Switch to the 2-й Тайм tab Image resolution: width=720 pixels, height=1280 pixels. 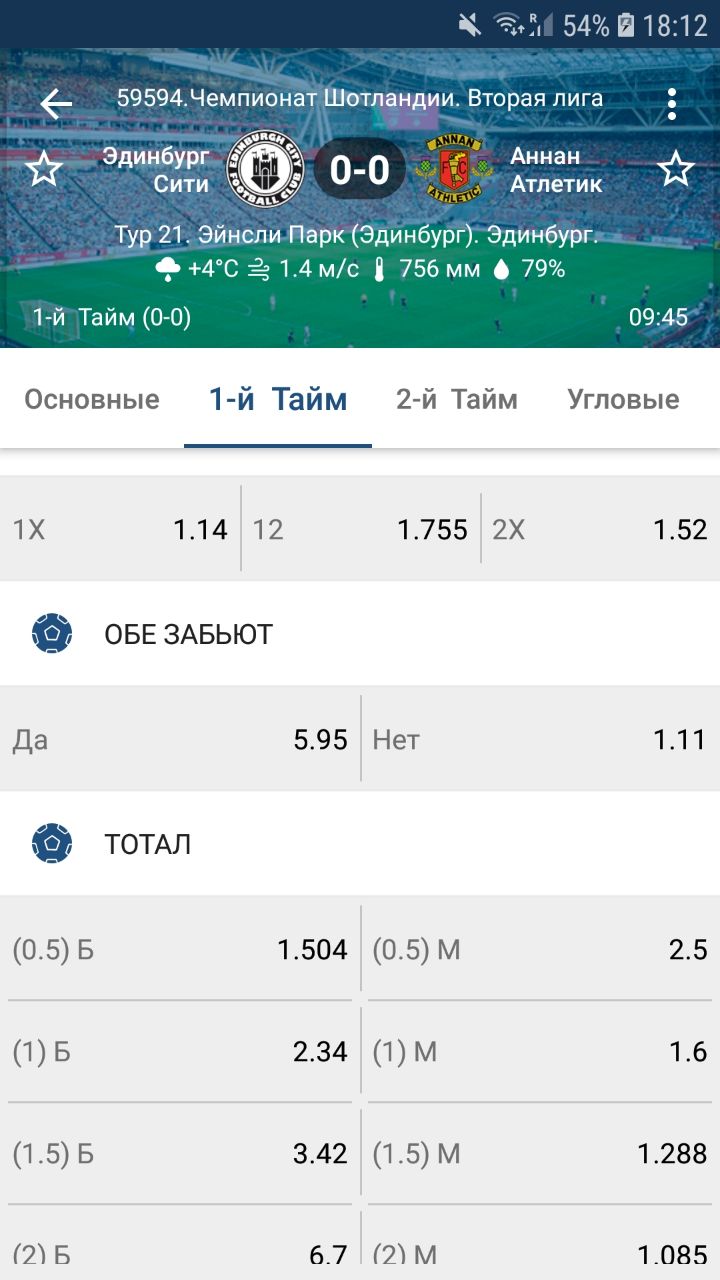point(457,399)
